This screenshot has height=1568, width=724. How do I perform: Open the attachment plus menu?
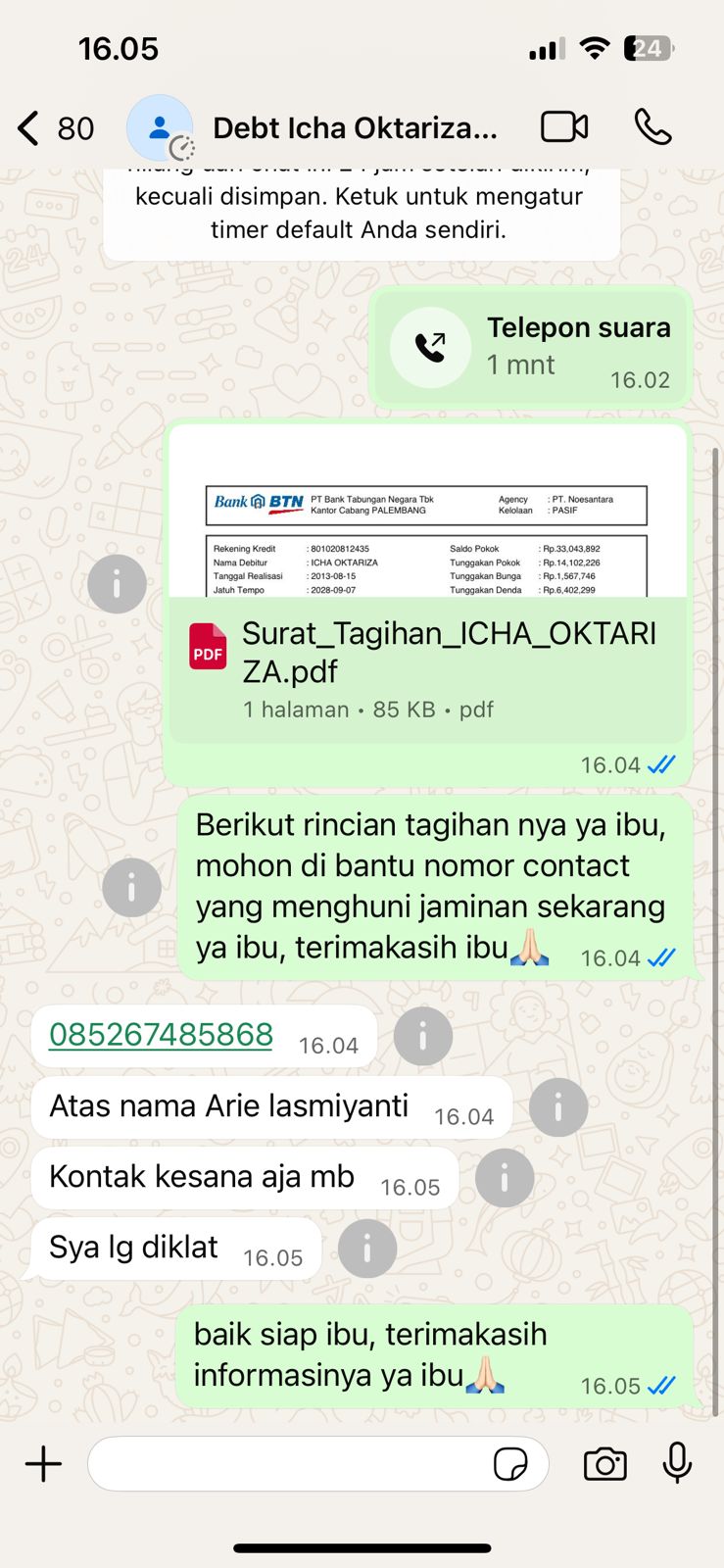pos(43,1464)
